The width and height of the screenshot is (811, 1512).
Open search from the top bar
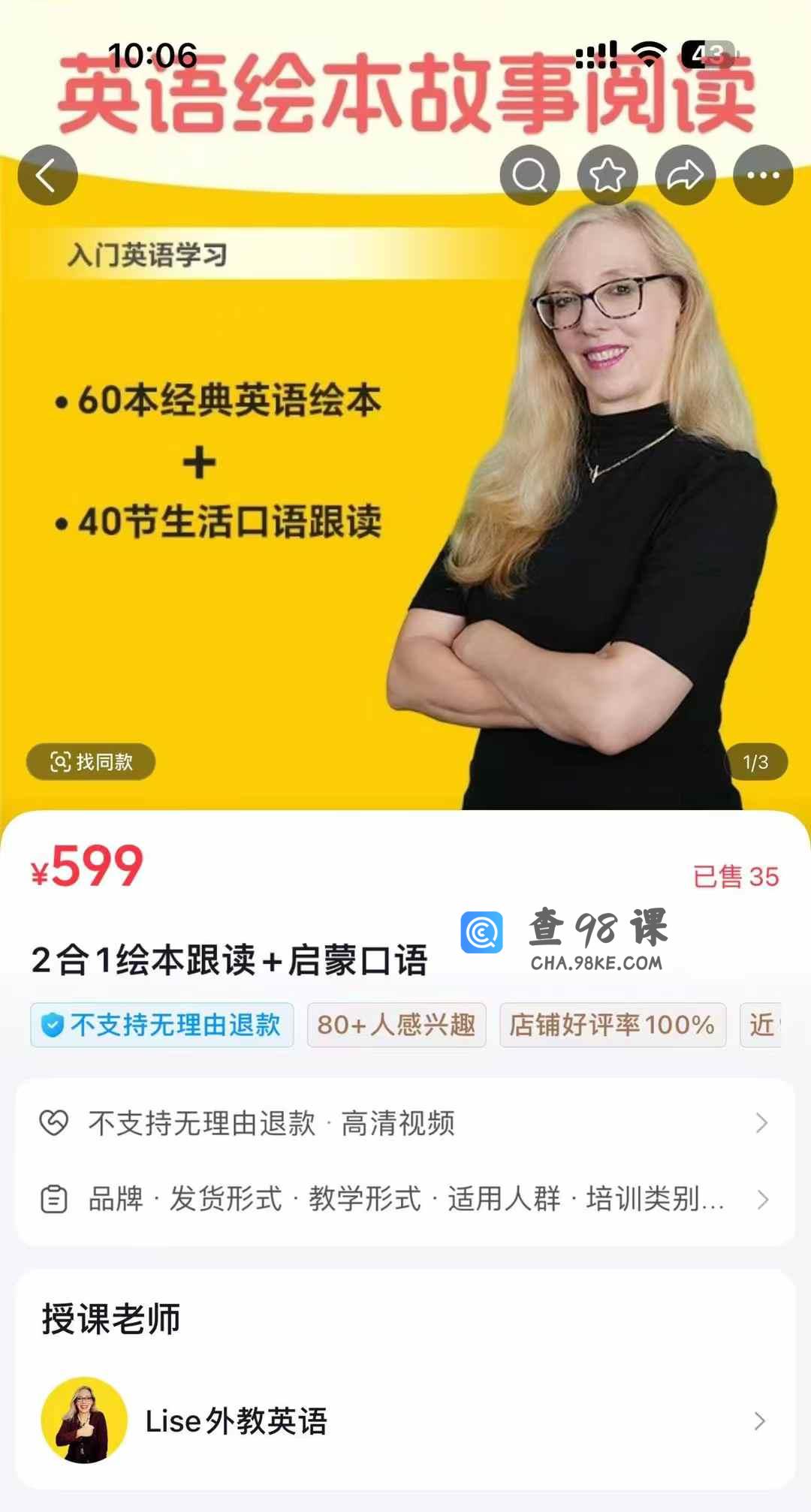529,175
